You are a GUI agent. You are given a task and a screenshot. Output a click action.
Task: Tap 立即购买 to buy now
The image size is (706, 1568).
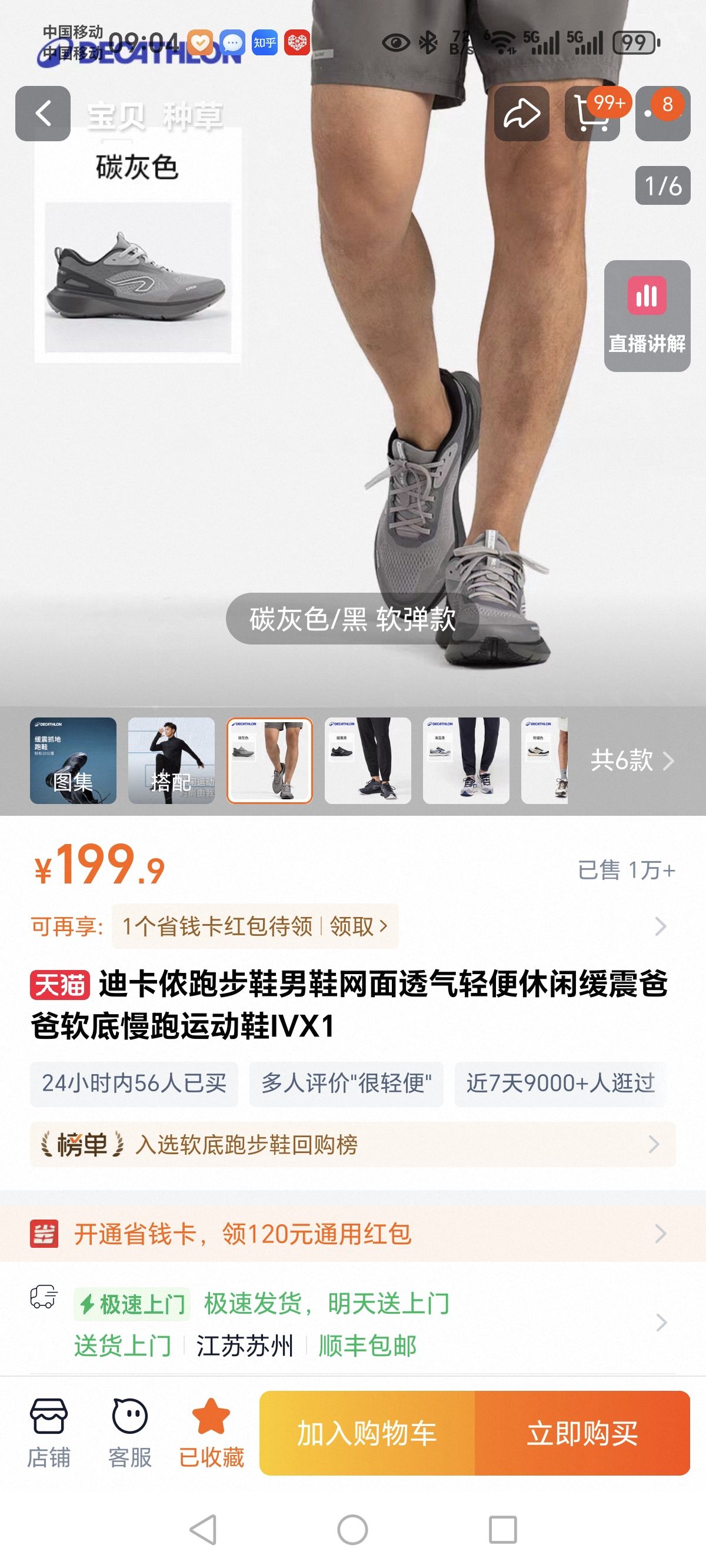pyautogui.click(x=582, y=1433)
